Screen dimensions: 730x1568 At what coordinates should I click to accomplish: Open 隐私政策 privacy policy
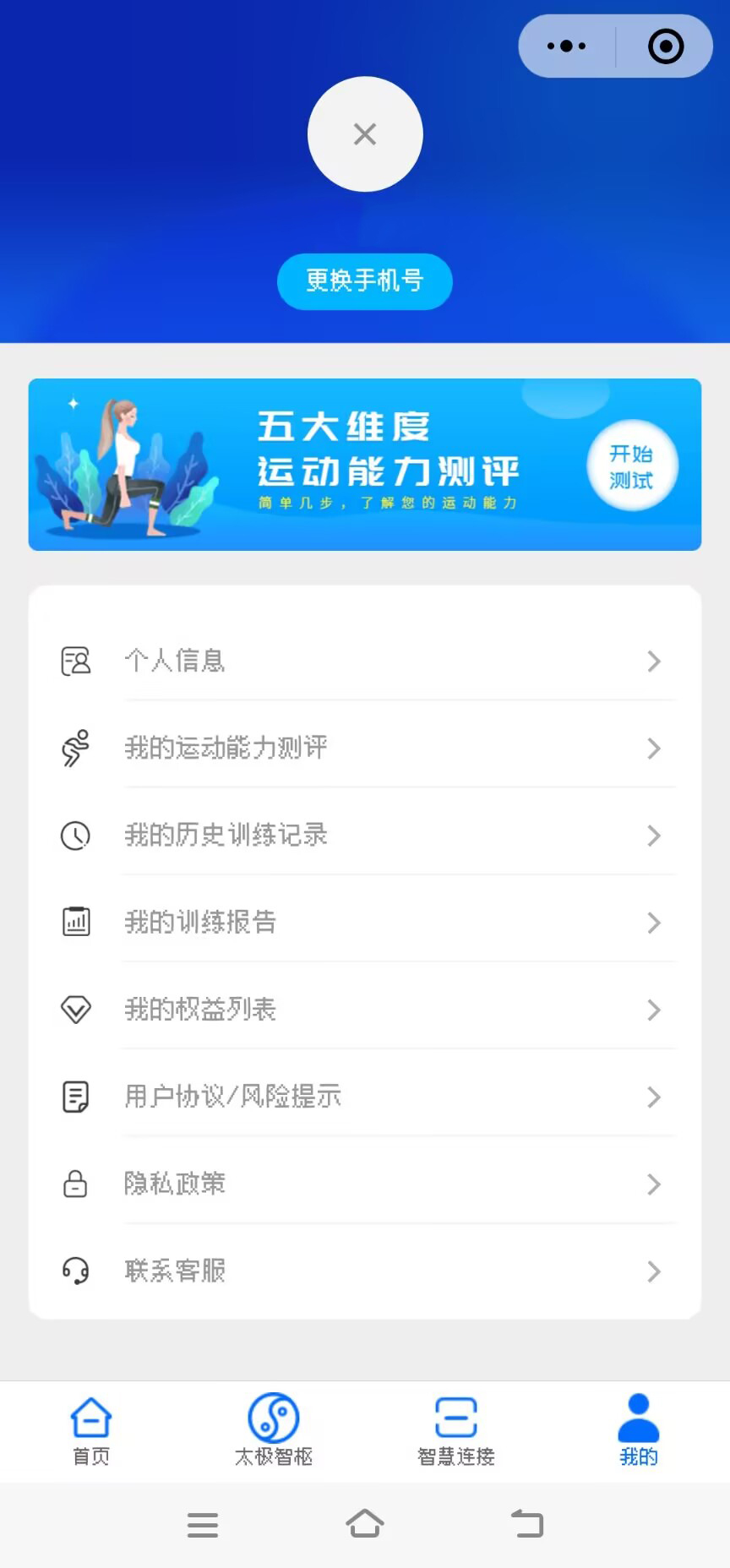pyautogui.click(x=365, y=1184)
